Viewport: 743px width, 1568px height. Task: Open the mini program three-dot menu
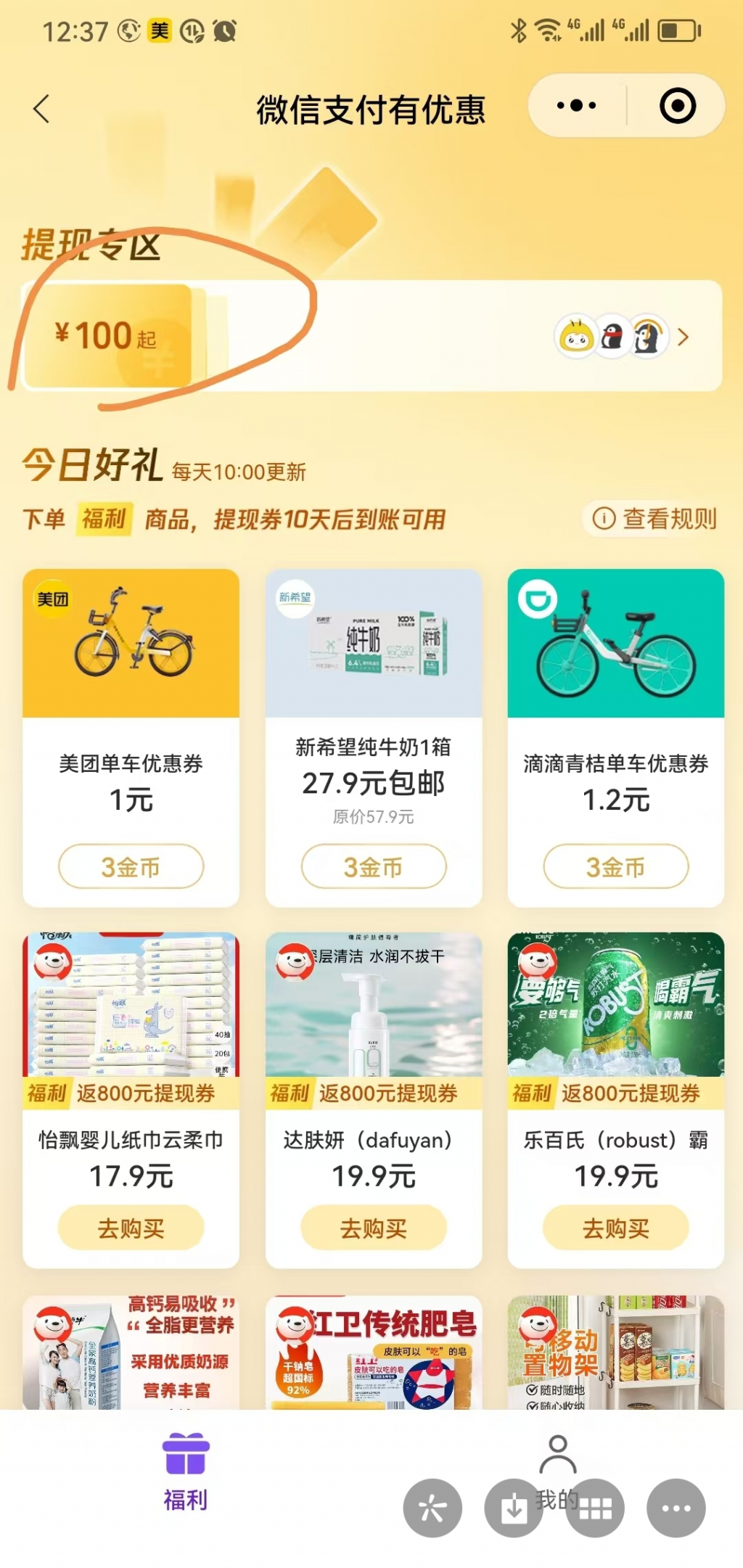click(x=577, y=106)
